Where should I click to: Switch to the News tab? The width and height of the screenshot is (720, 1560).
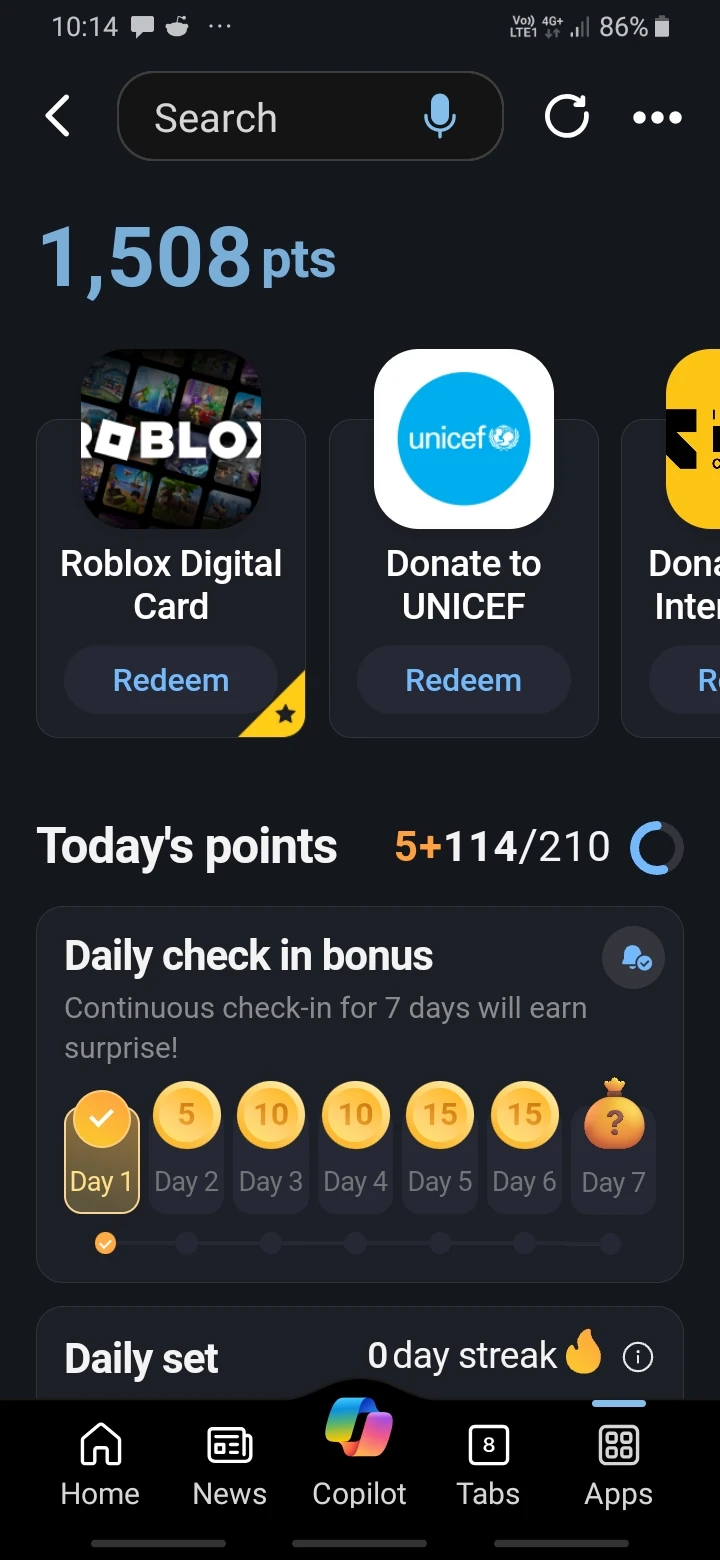click(x=230, y=1464)
